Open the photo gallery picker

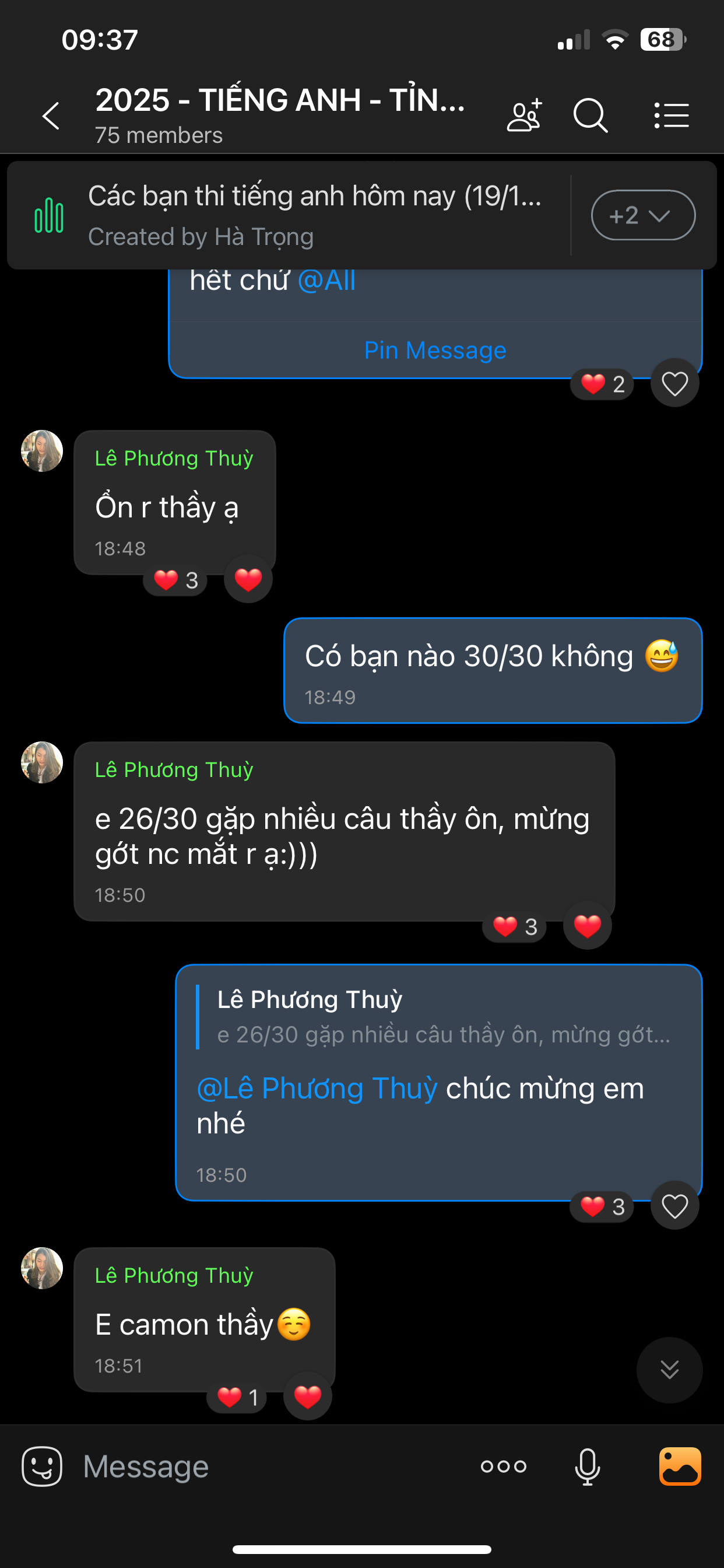coord(680,1466)
